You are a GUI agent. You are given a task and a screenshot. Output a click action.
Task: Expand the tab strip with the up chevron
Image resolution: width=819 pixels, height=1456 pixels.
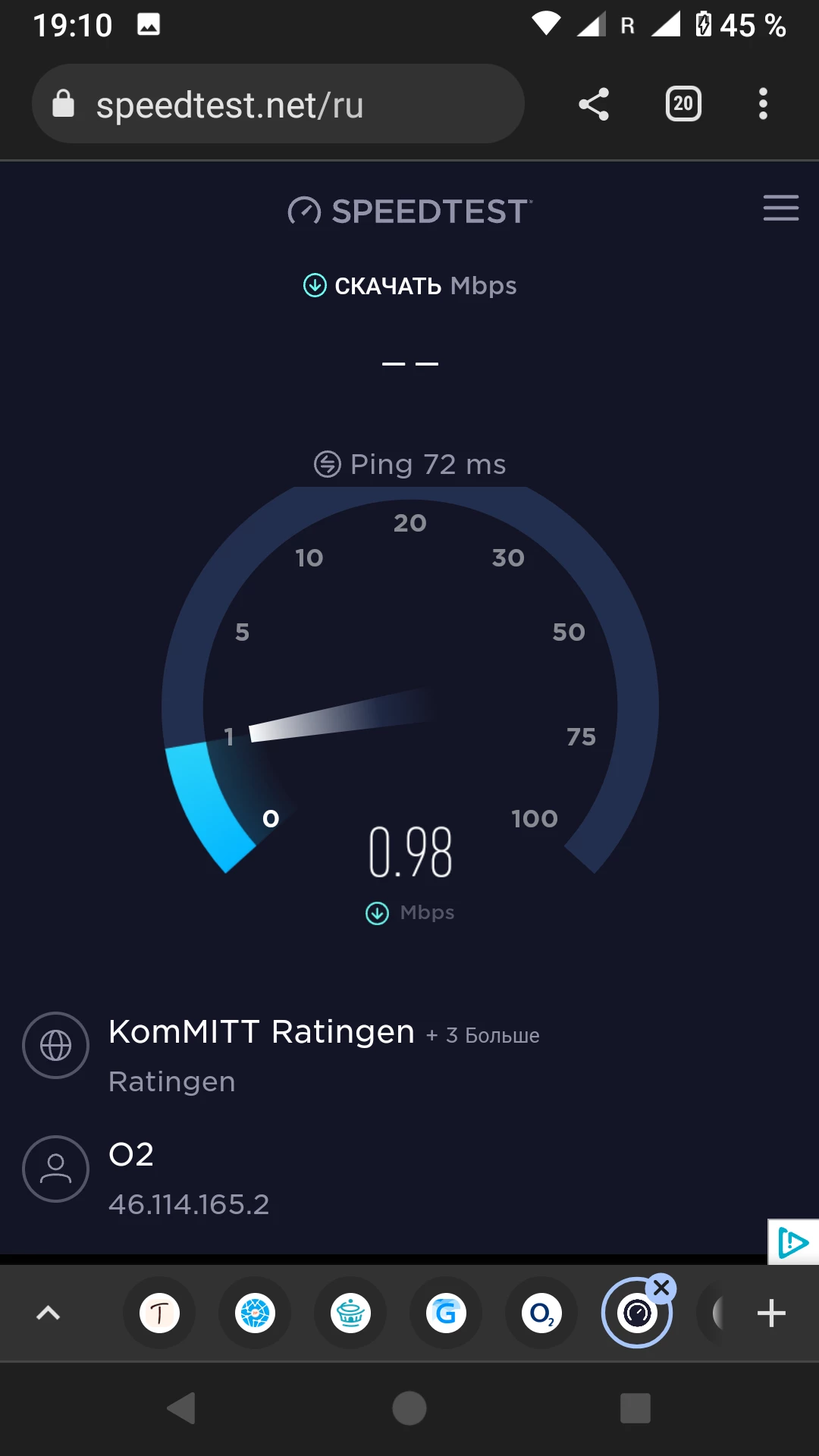click(49, 1313)
